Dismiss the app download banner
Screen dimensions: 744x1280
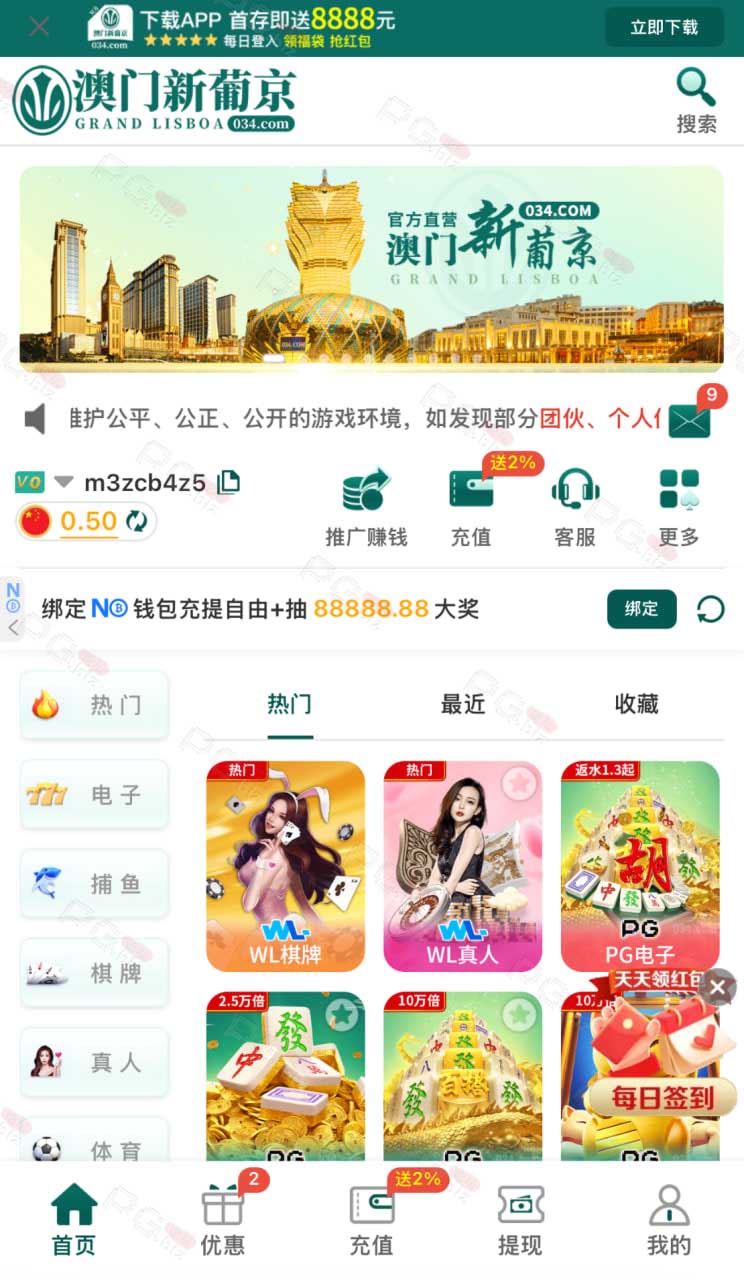[x=39, y=27]
